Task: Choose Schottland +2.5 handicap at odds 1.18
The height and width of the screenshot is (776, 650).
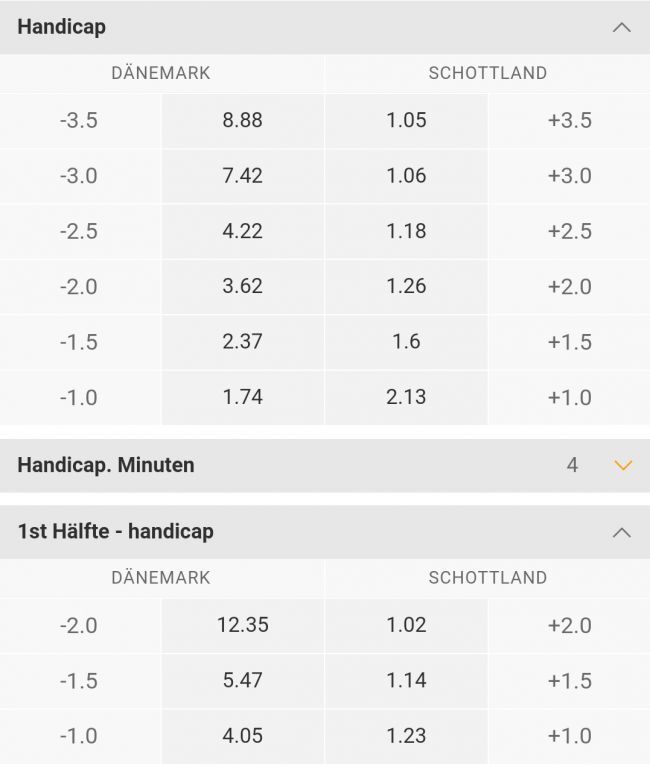Action: (x=406, y=231)
